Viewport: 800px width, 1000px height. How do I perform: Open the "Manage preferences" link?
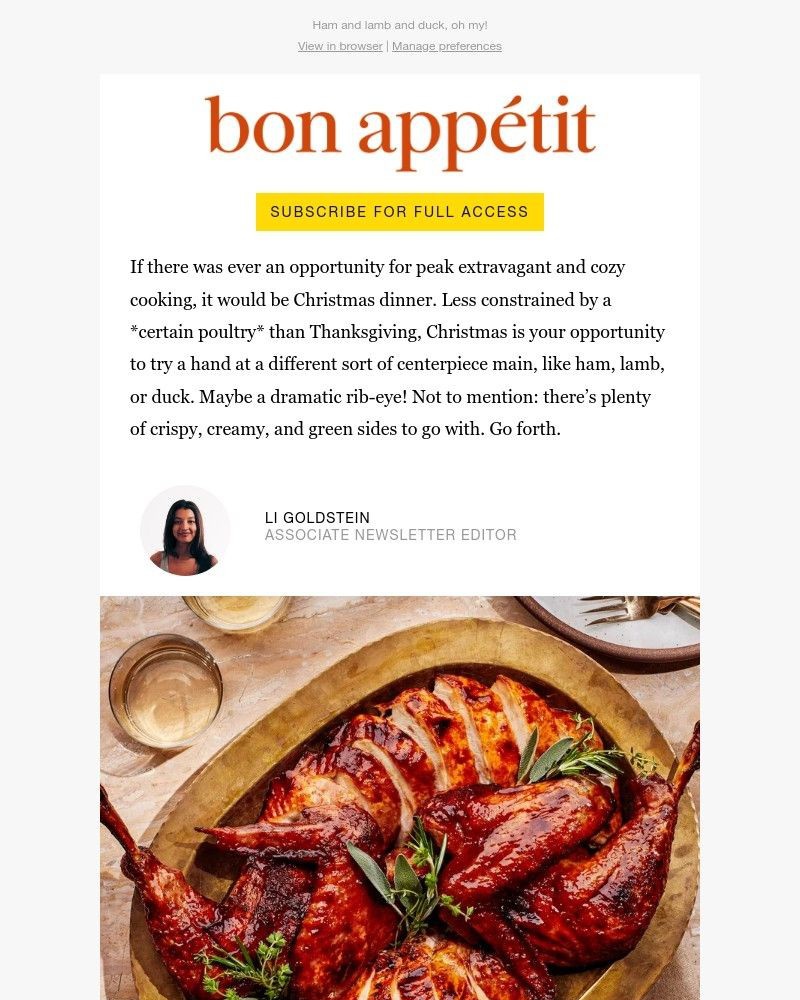pyautogui.click(x=446, y=46)
